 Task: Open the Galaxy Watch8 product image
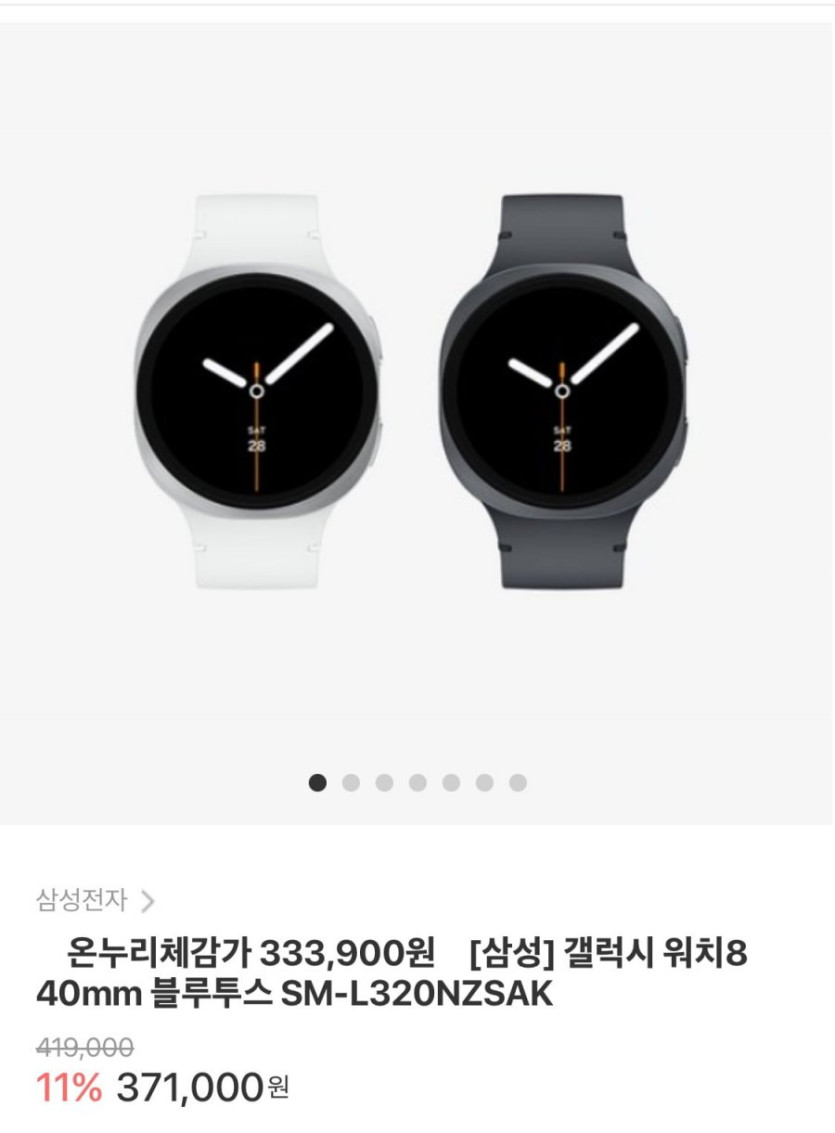(417, 392)
